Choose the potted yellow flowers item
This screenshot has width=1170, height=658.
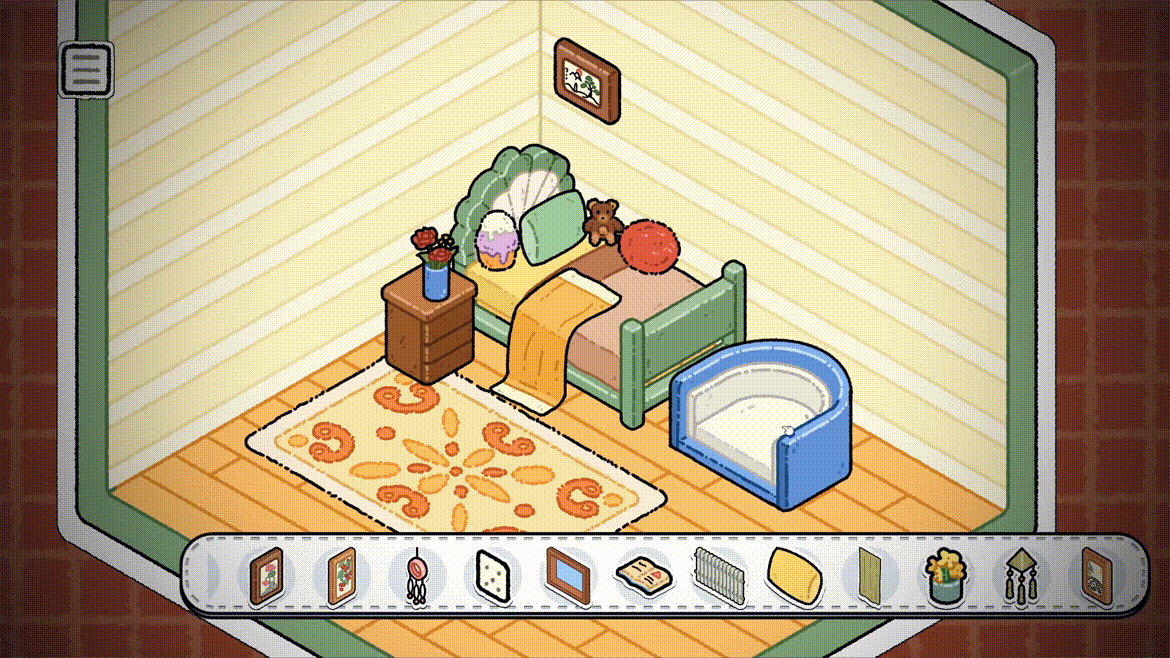coord(946,576)
